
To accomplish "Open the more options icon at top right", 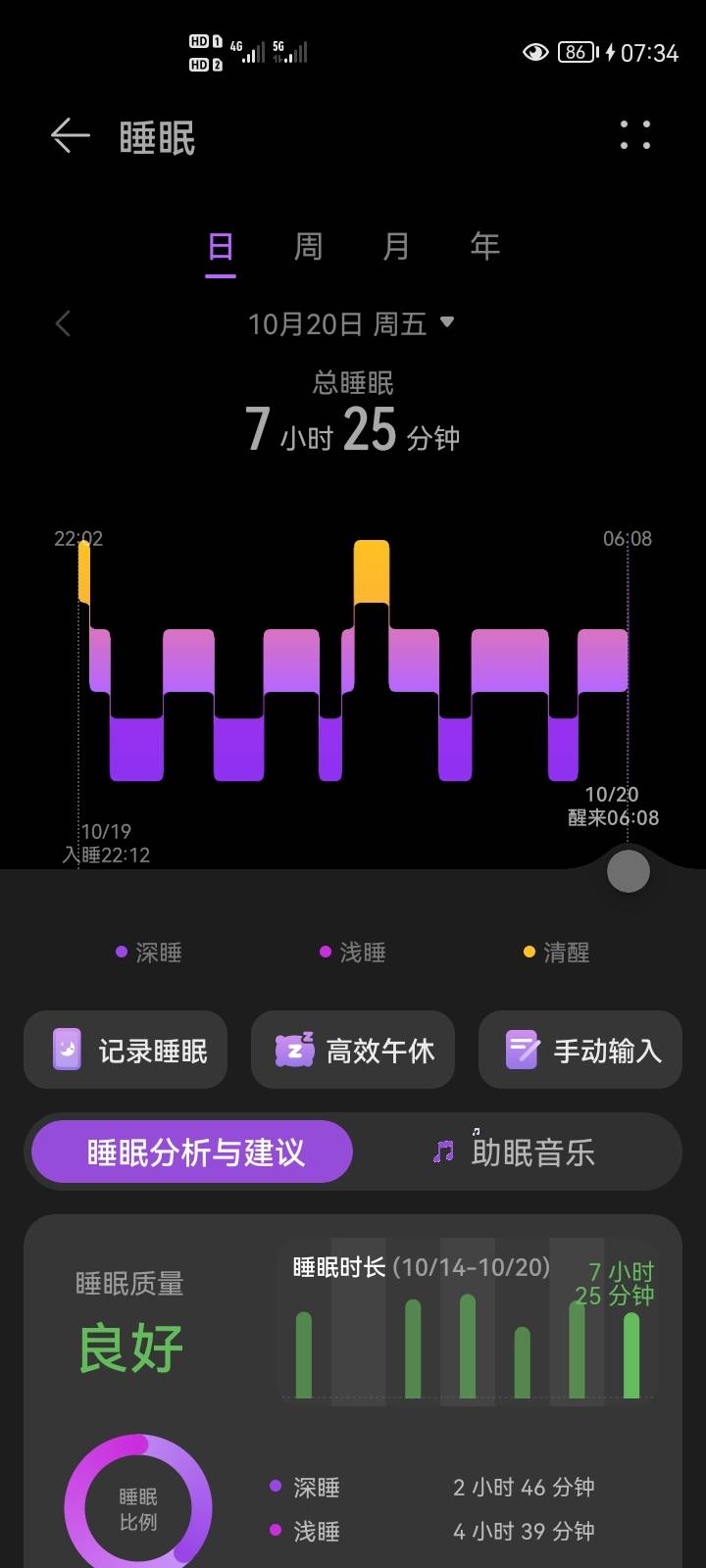I will [x=634, y=135].
